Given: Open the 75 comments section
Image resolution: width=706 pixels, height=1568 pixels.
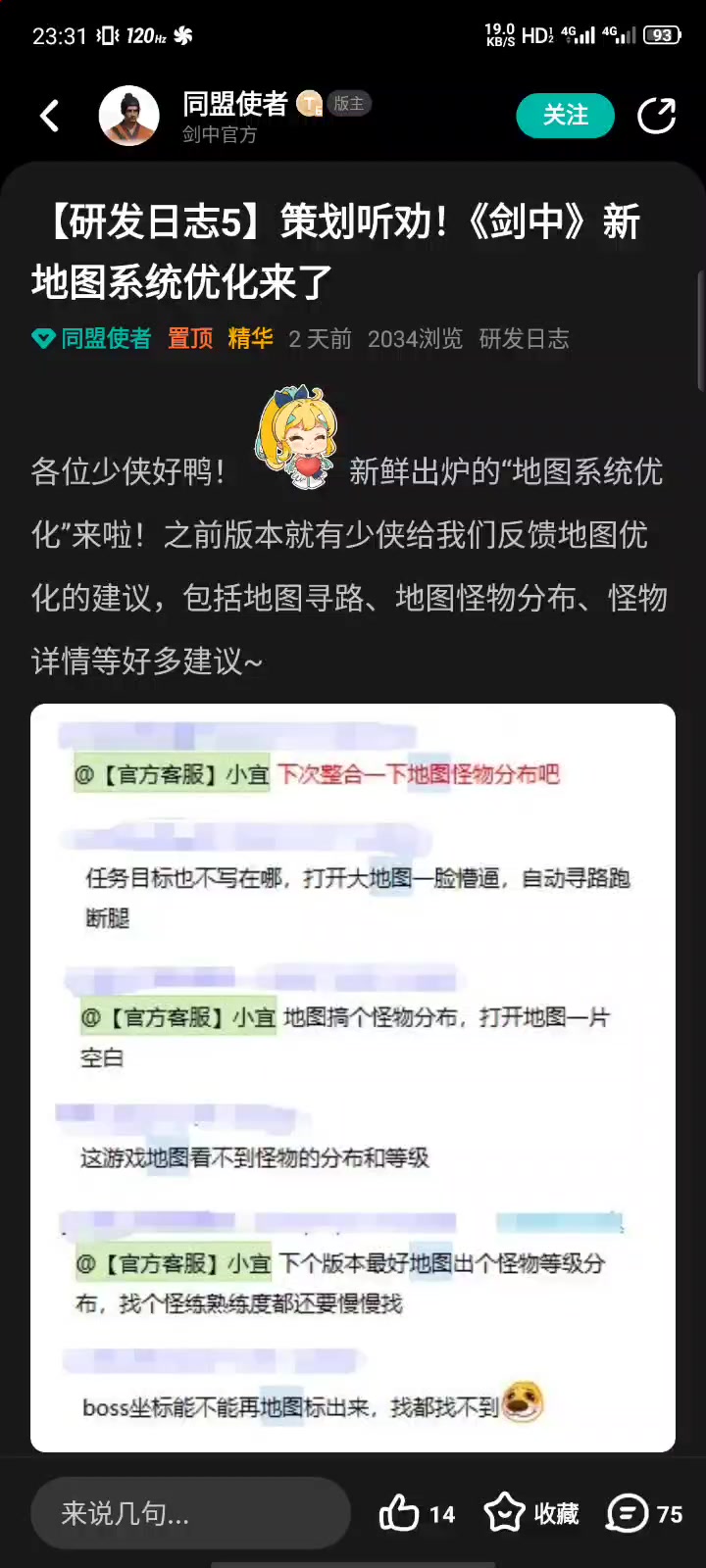Looking at the screenshot, I should coord(644,1514).
